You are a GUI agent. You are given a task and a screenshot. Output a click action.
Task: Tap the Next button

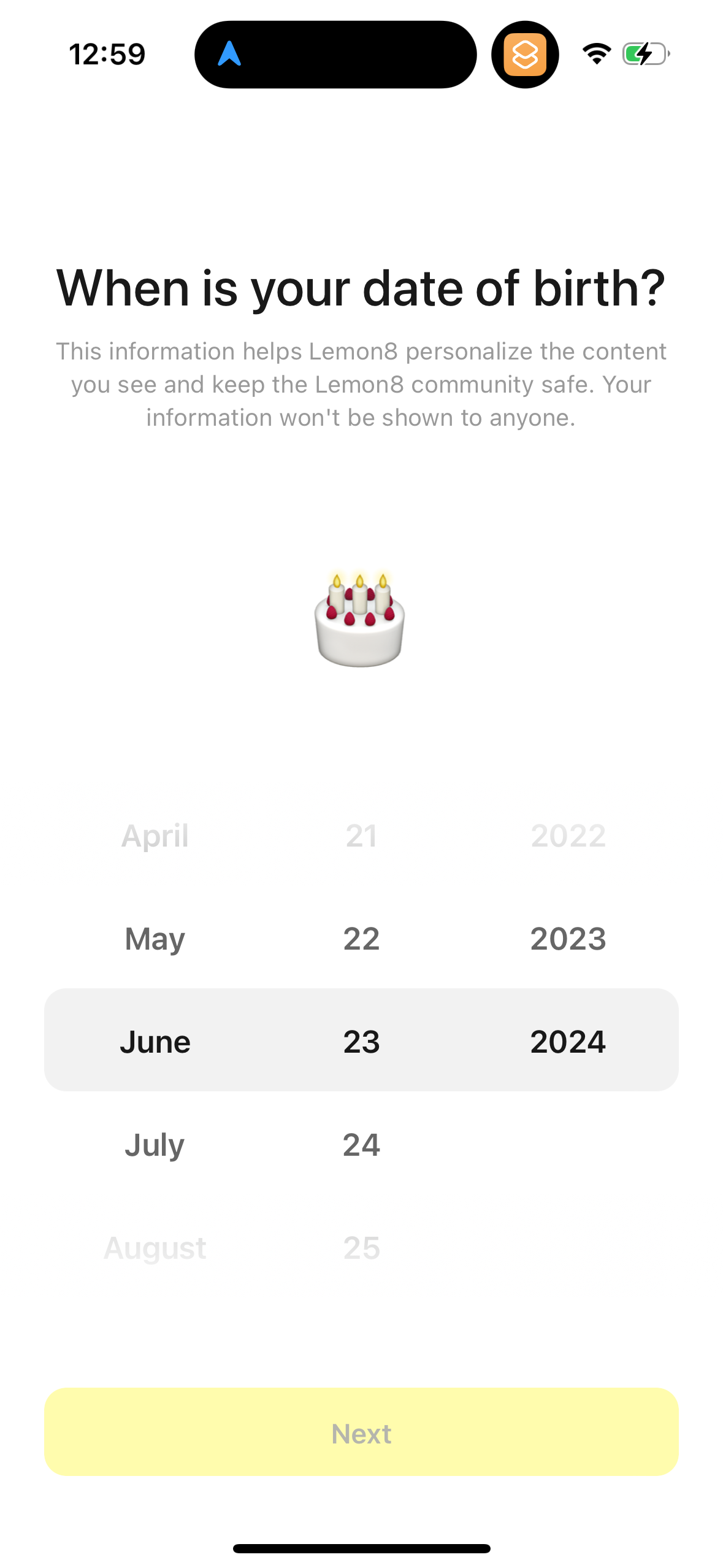[x=361, y=1433]
